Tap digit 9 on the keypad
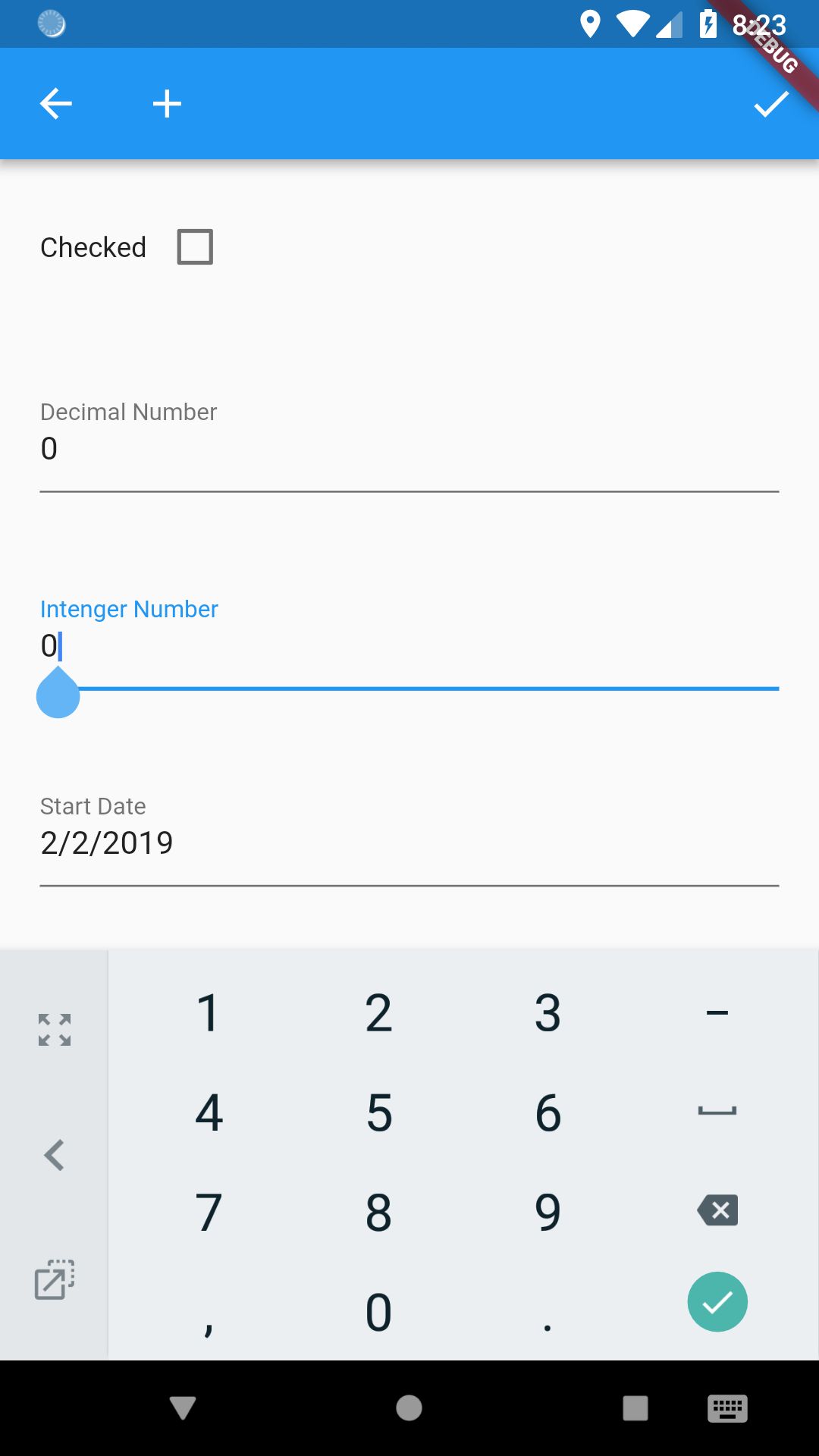This screenshot has width=819, height=1456. (x=548, y=1212)
